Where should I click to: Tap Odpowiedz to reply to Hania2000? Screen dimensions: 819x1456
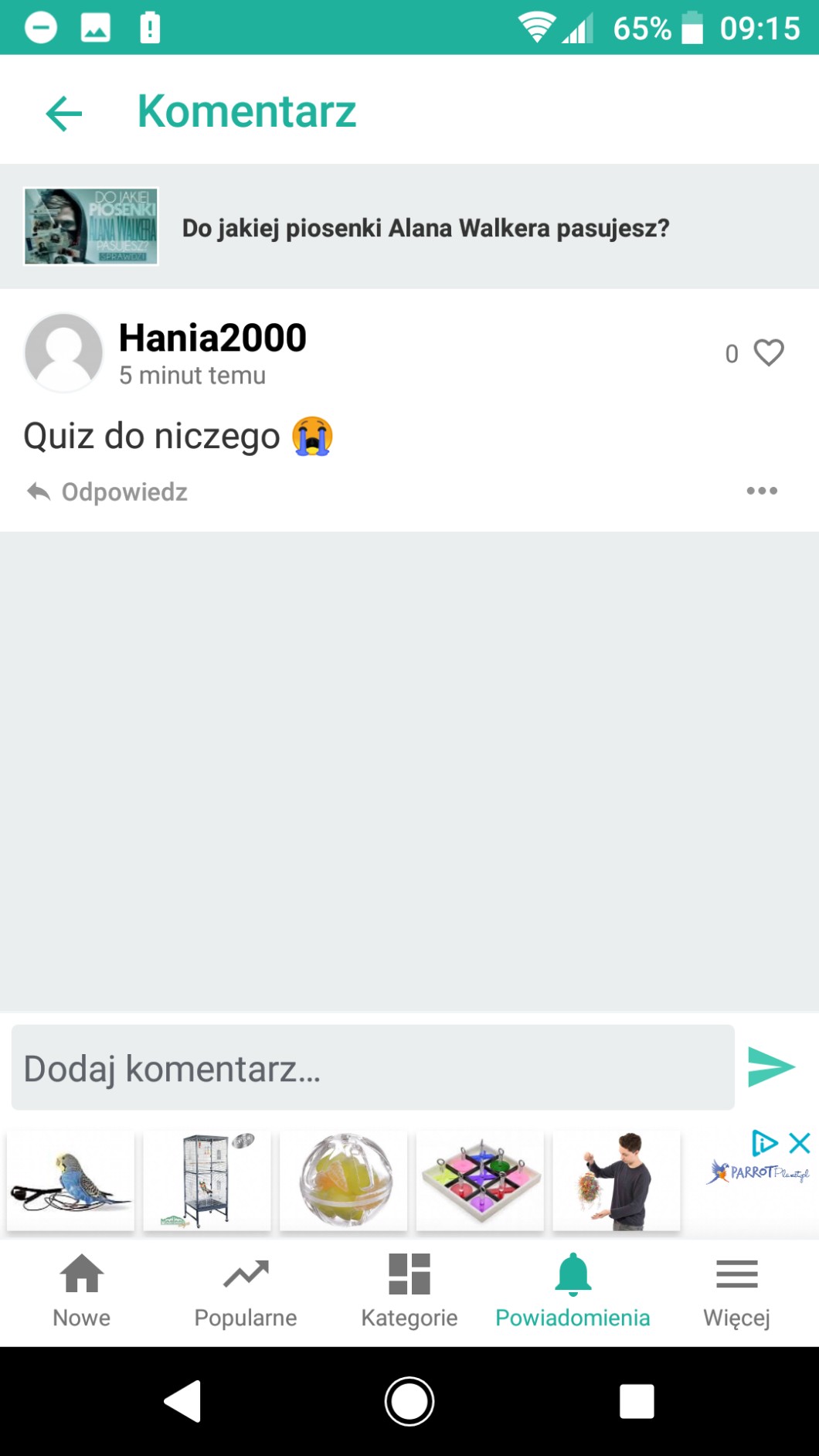point(108,492)
